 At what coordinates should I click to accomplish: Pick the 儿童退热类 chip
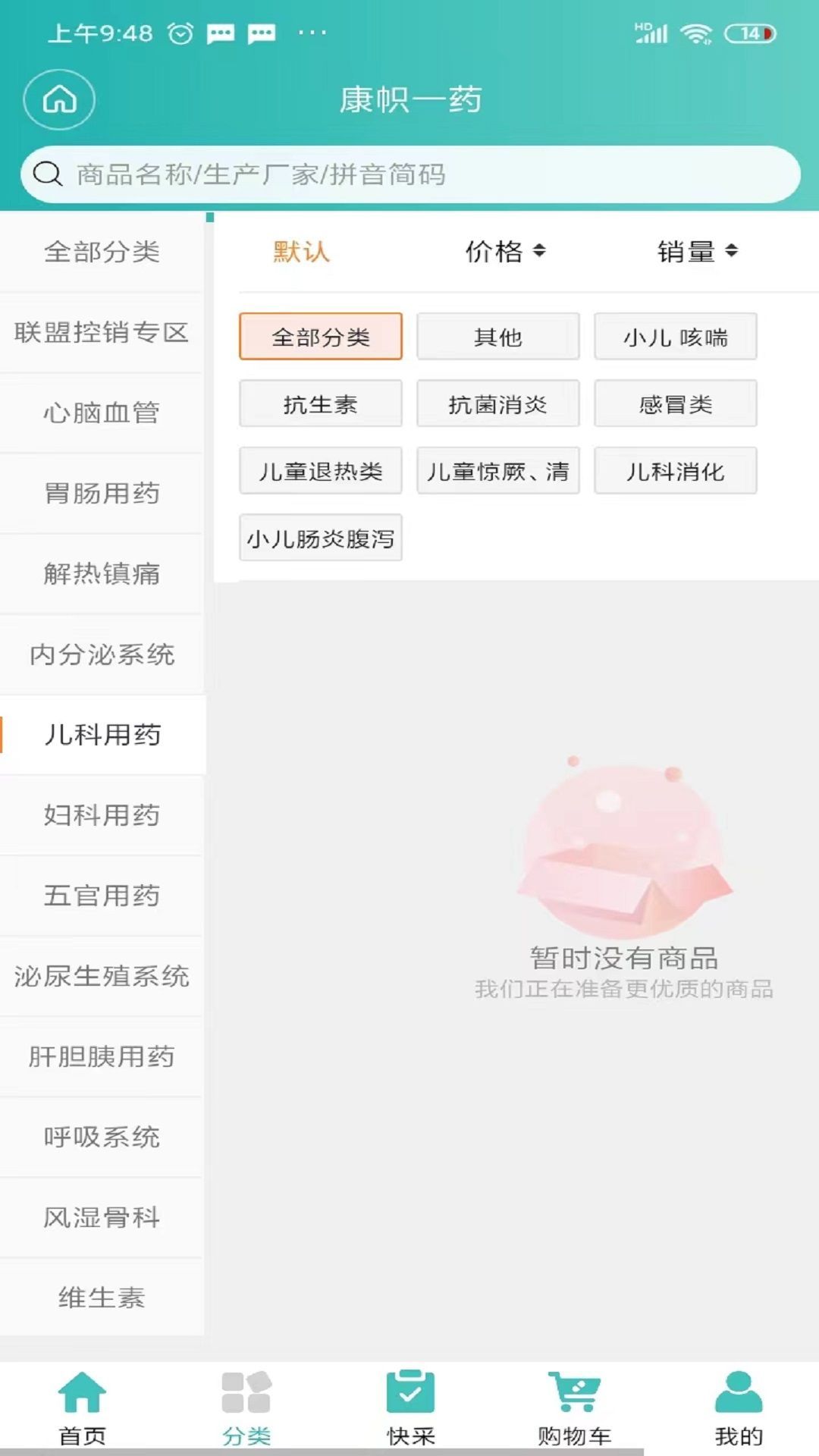coord(320,471)
